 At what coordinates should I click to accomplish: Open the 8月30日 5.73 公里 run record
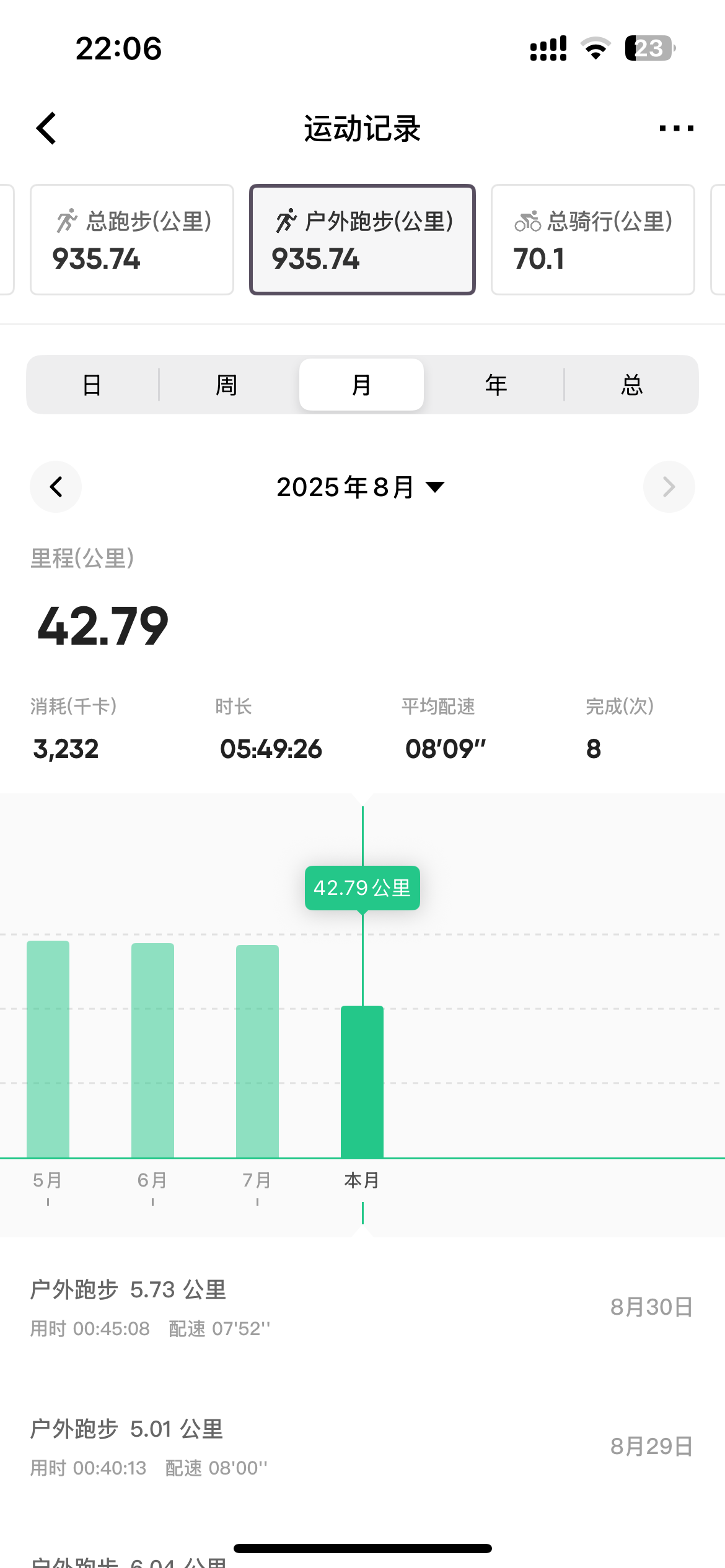362,1307
